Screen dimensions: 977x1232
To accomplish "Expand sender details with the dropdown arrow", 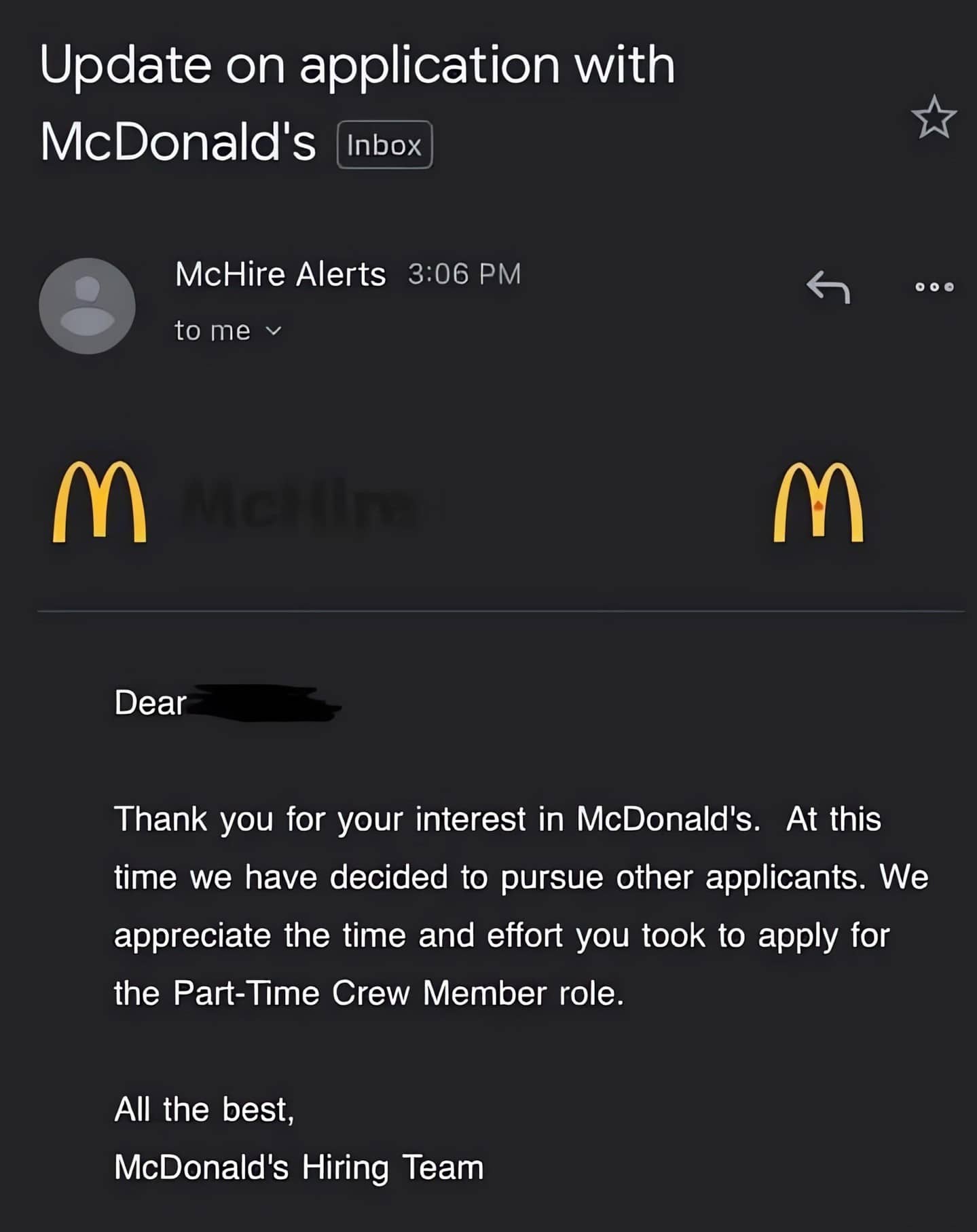I will (x=274, y=331).
